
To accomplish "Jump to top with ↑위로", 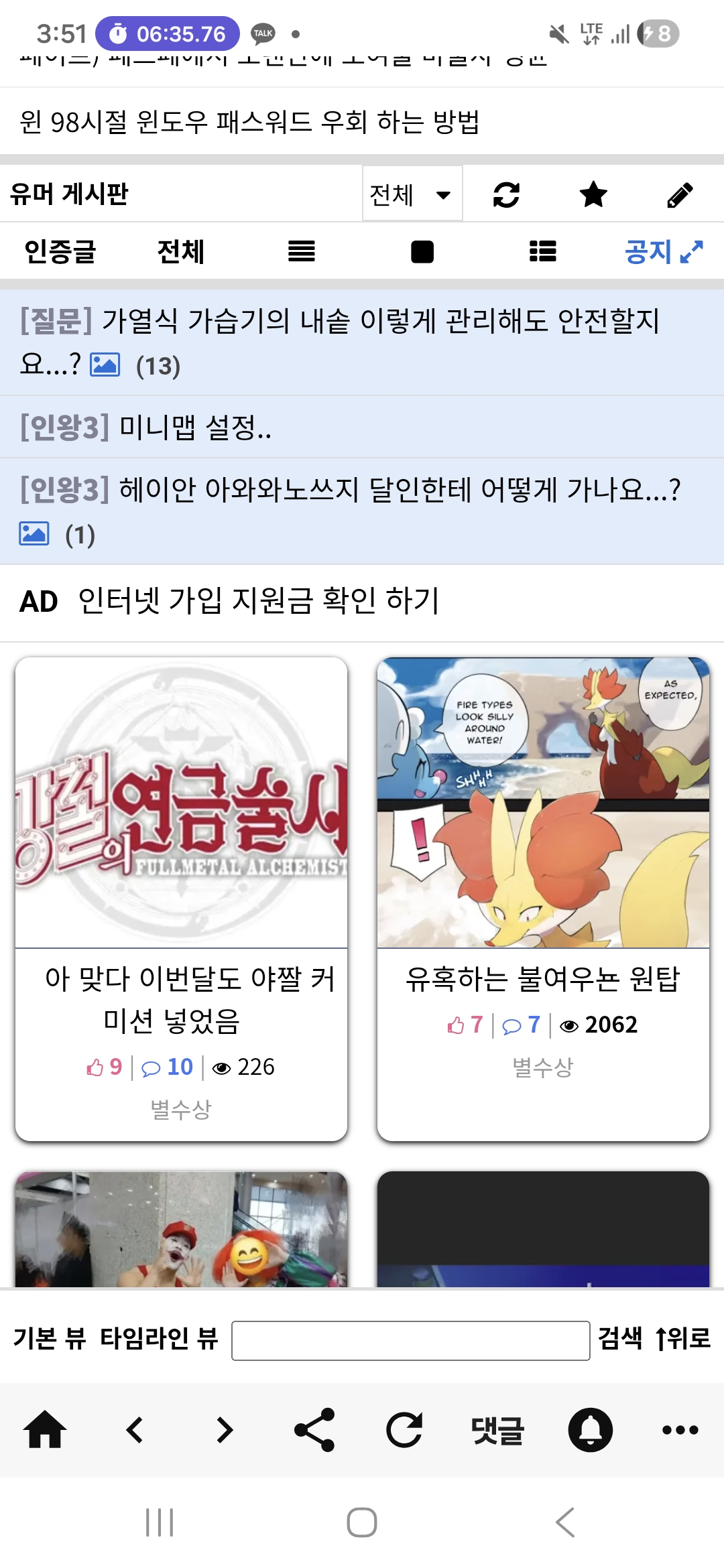I will coord(682,1338).
